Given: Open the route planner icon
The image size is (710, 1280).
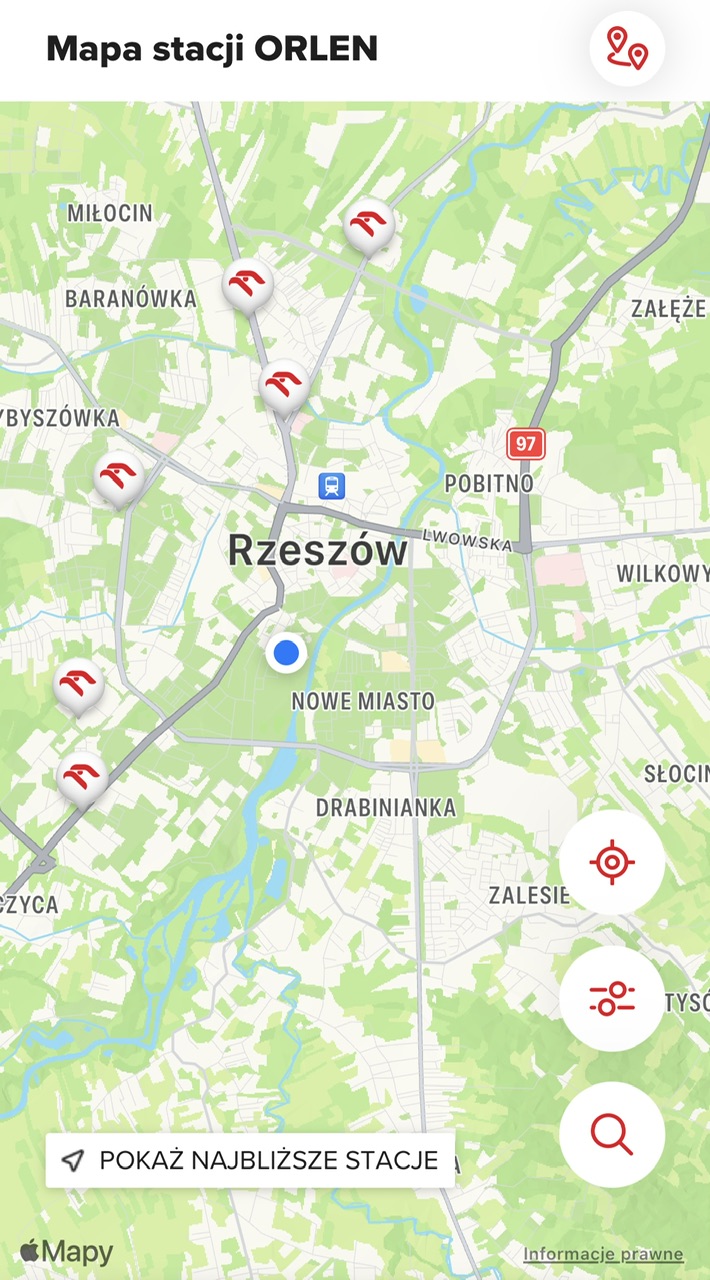Looking at the screenshot, I should 627,48.
